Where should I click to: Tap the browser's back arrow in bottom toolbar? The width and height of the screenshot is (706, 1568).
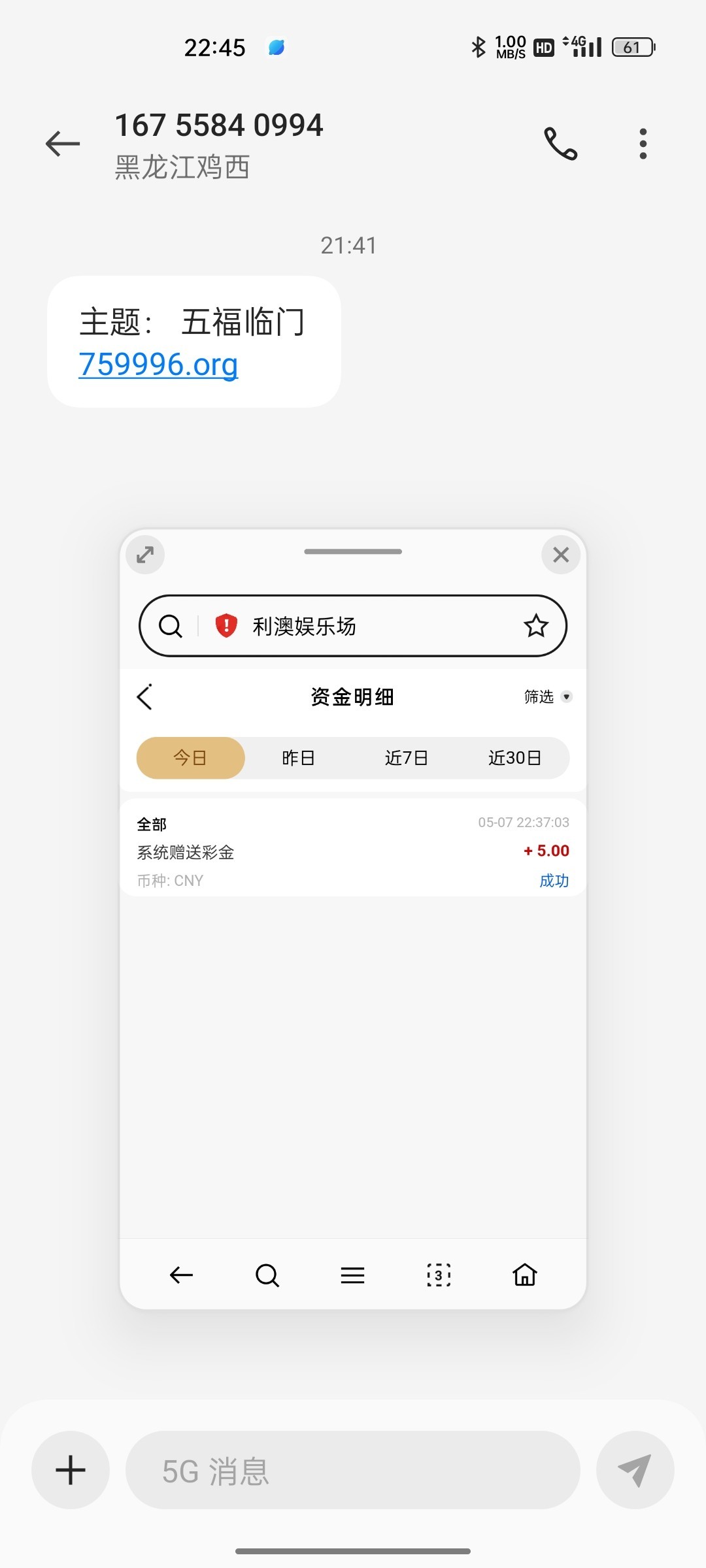pos(181,1275)
